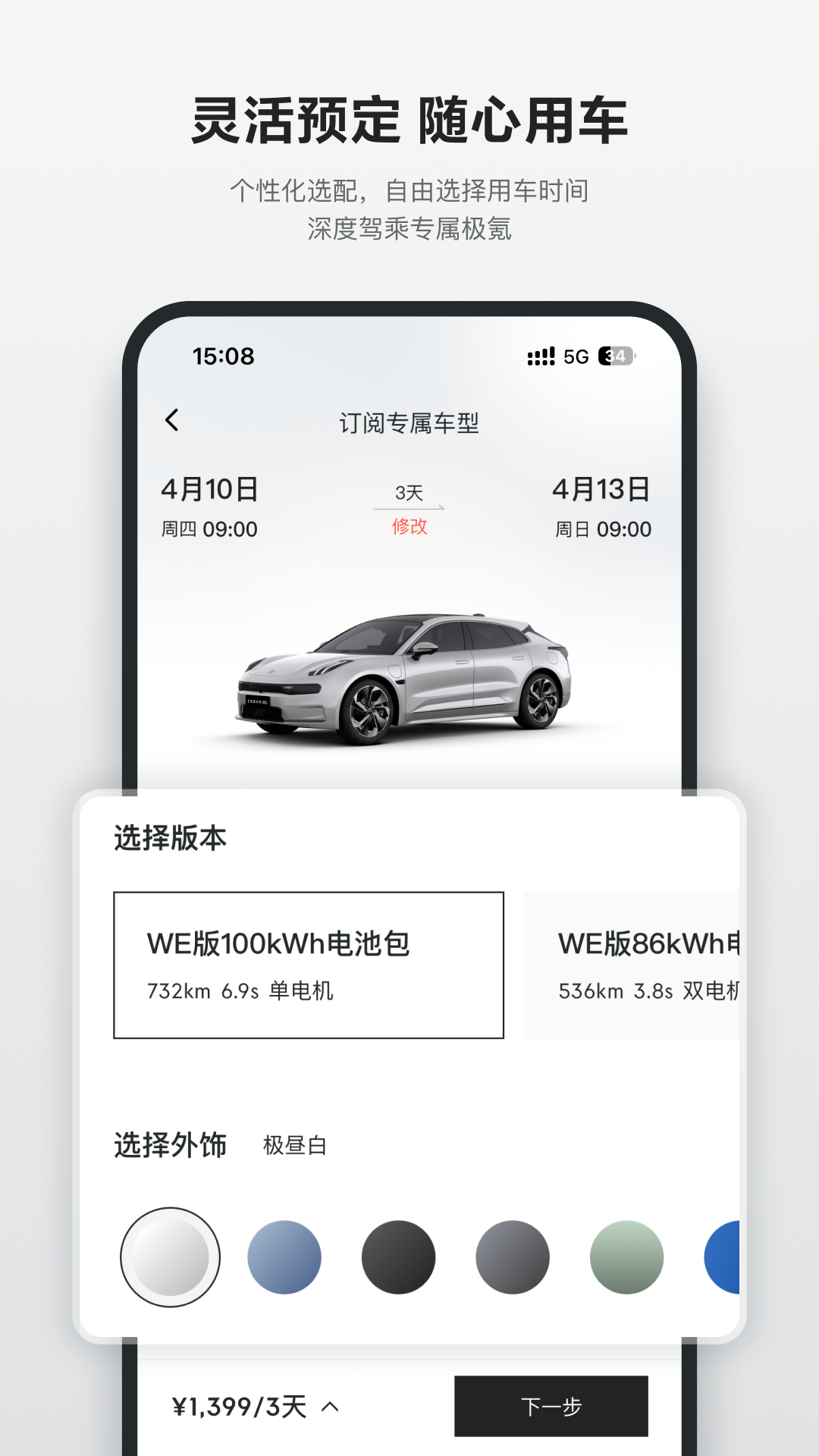
Task: View the 选择外饰 section
Action: (170, 1147)
